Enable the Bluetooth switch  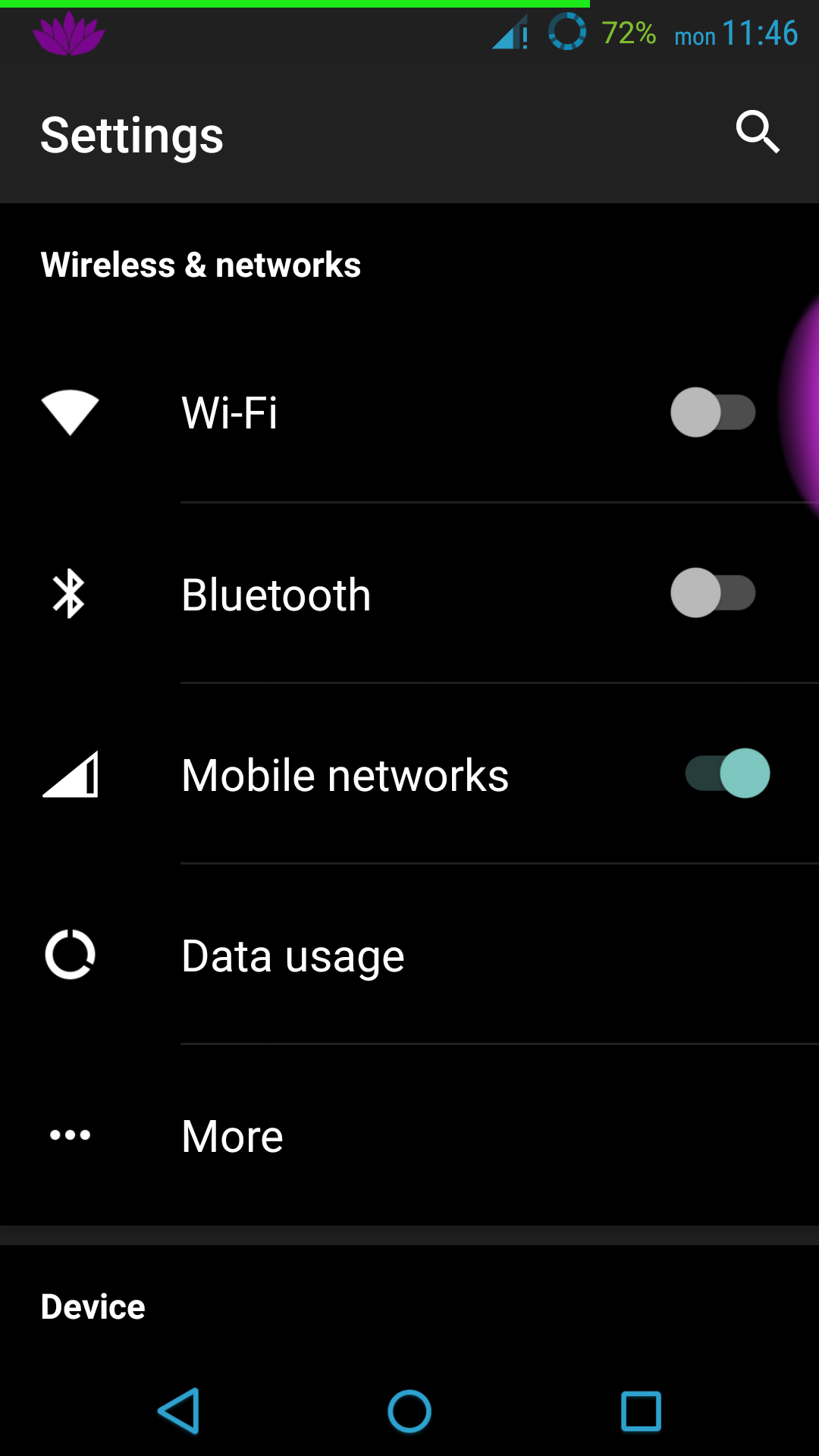pos(713,593)
